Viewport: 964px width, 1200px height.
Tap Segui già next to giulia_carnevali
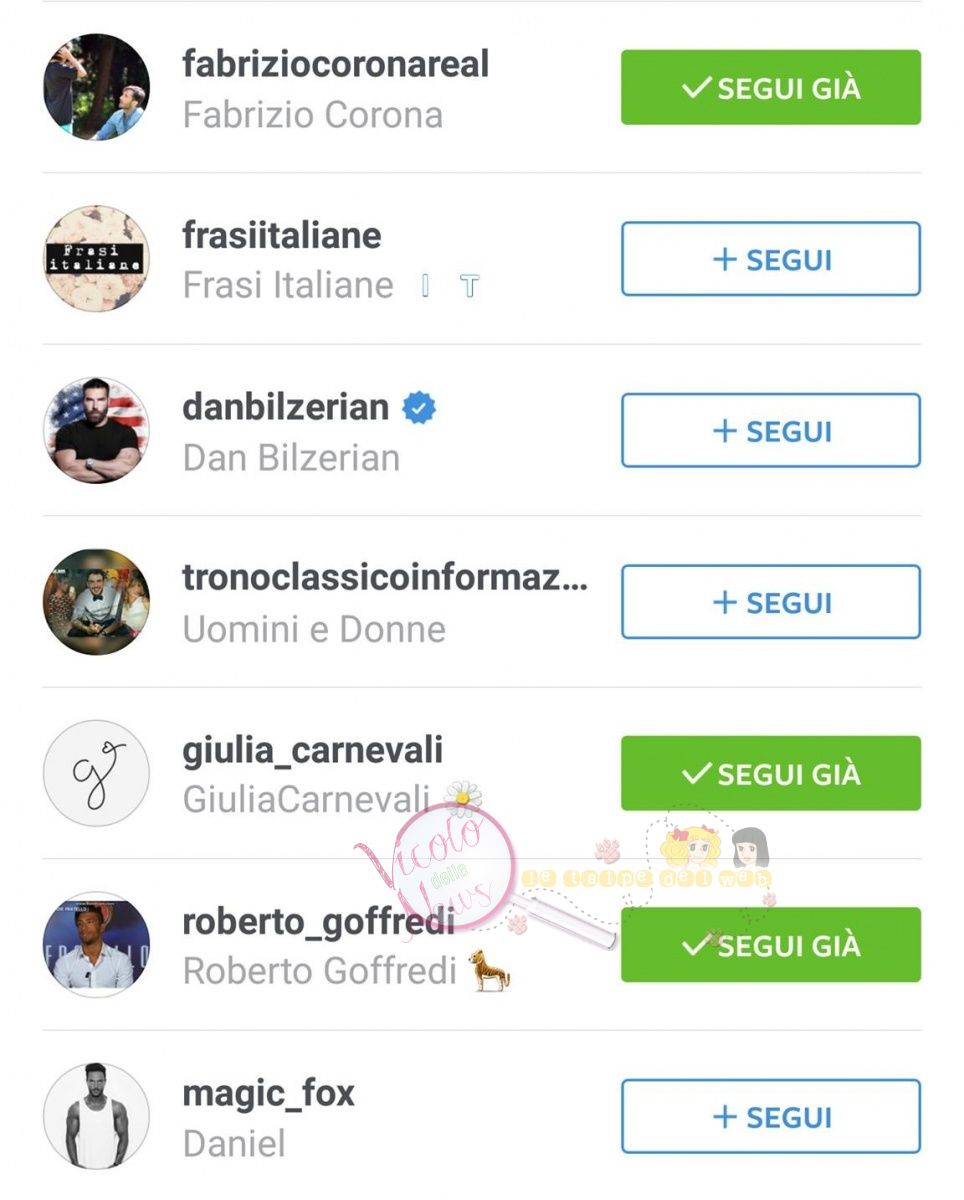click(770, 774)
